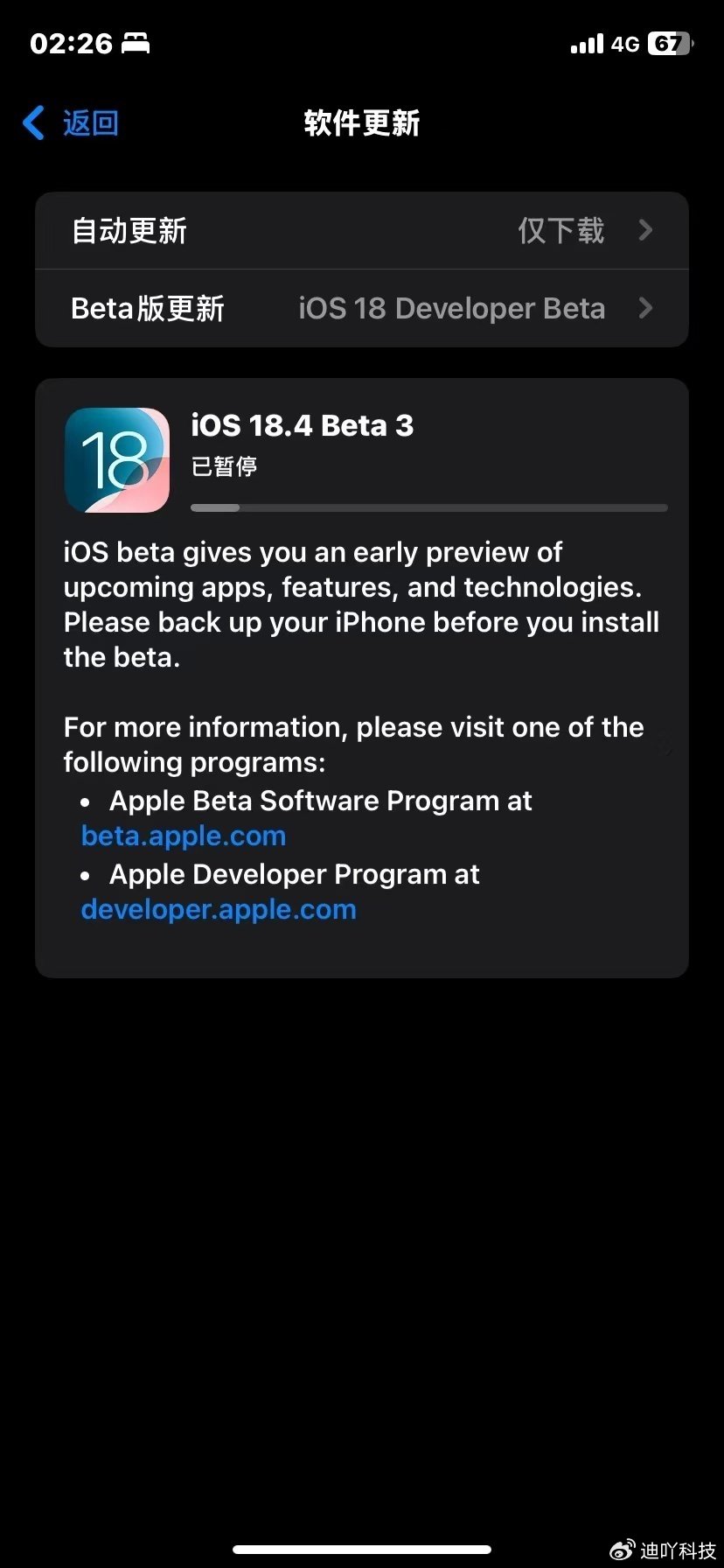Open the Beta版更新 settings row
This screenshot has width=724, height=1568.
click(362, 308)
